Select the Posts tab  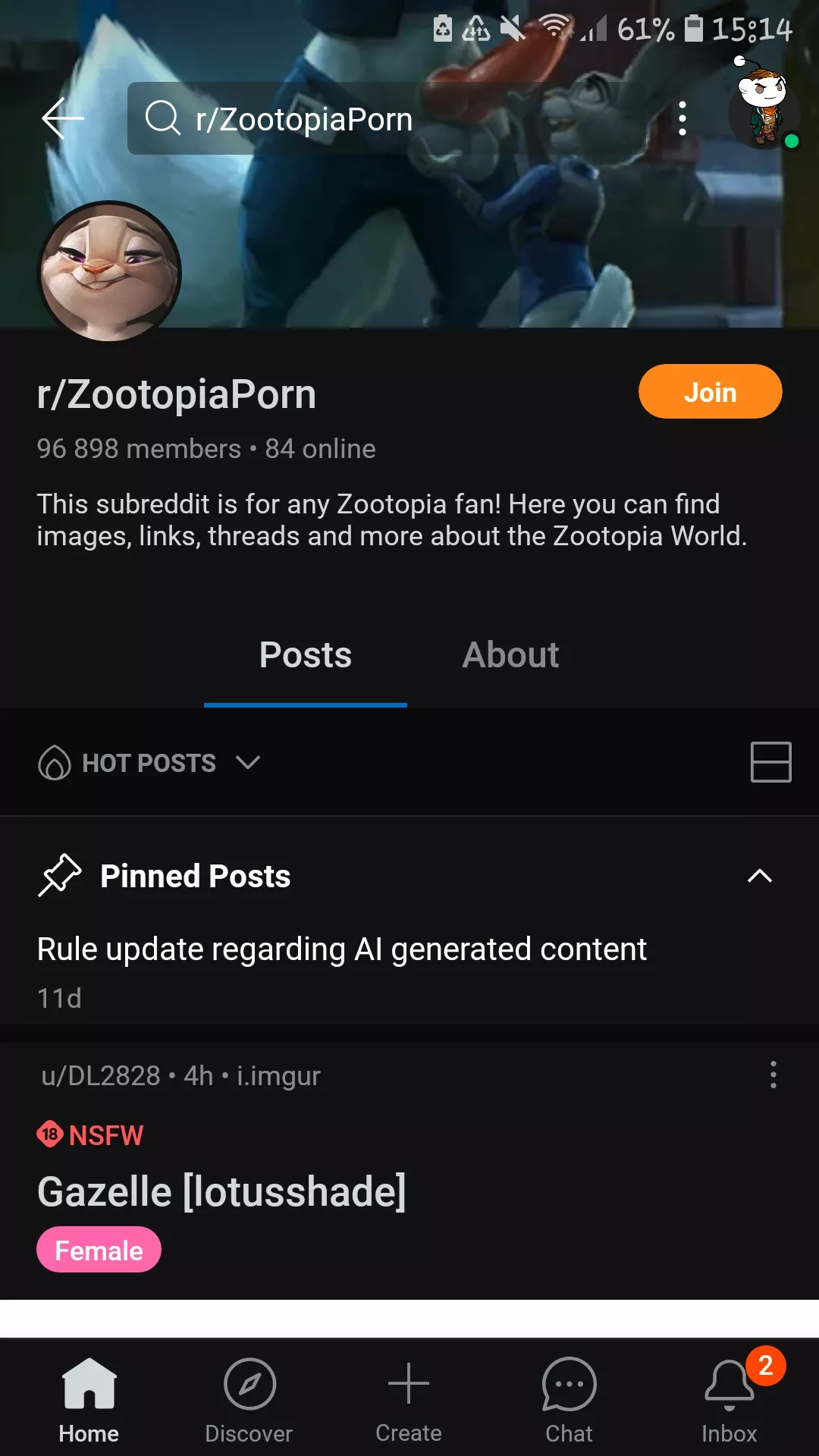tap(306, 655)
